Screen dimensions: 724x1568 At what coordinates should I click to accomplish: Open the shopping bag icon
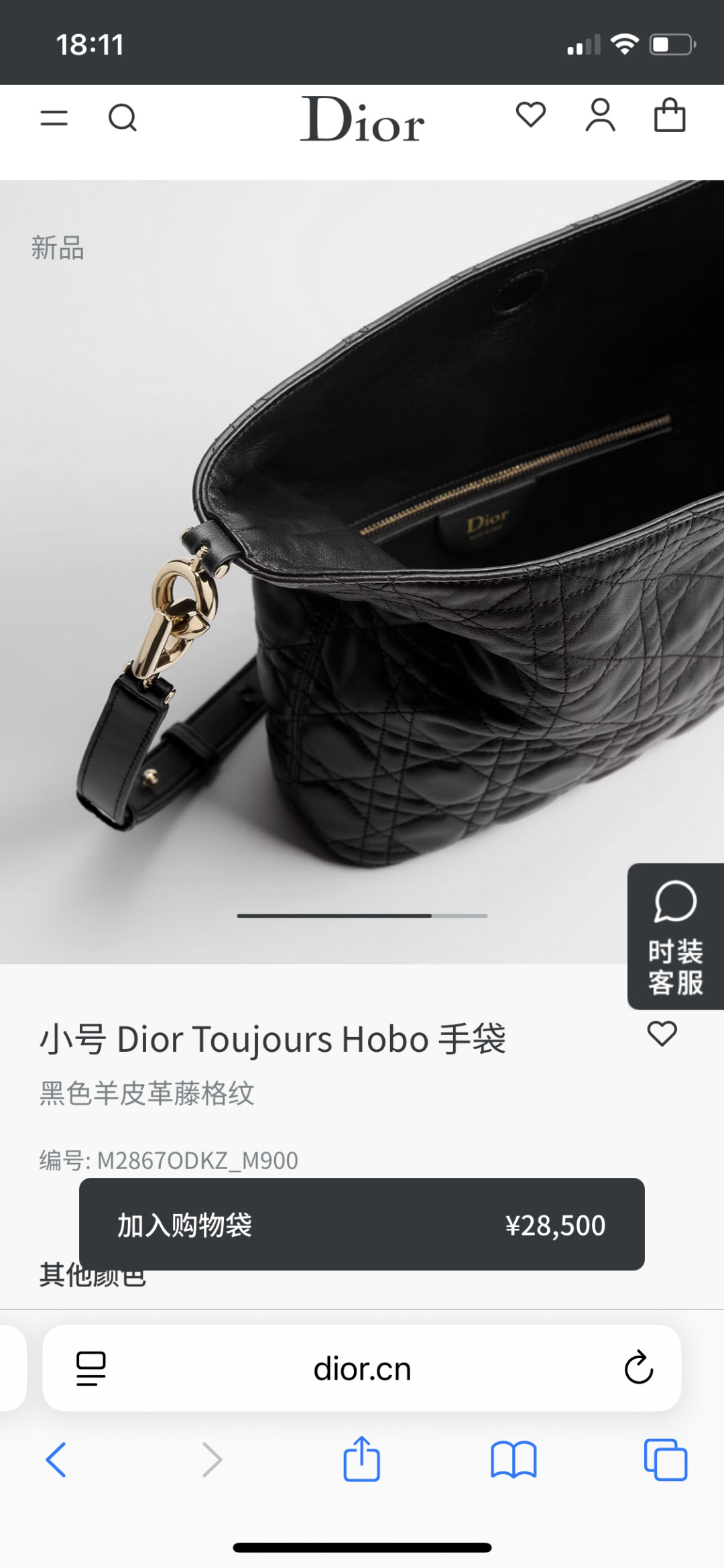pos(670,115)
